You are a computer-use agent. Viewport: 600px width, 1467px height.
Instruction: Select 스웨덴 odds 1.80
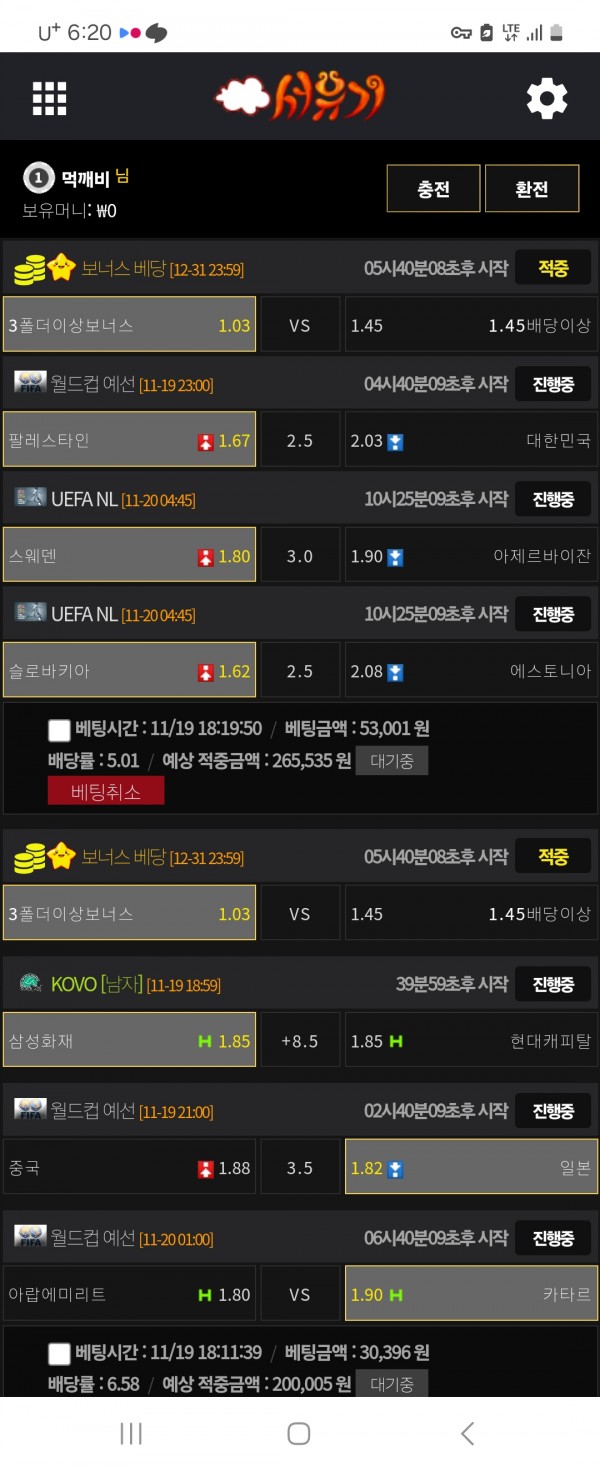(x=129, y=556)
